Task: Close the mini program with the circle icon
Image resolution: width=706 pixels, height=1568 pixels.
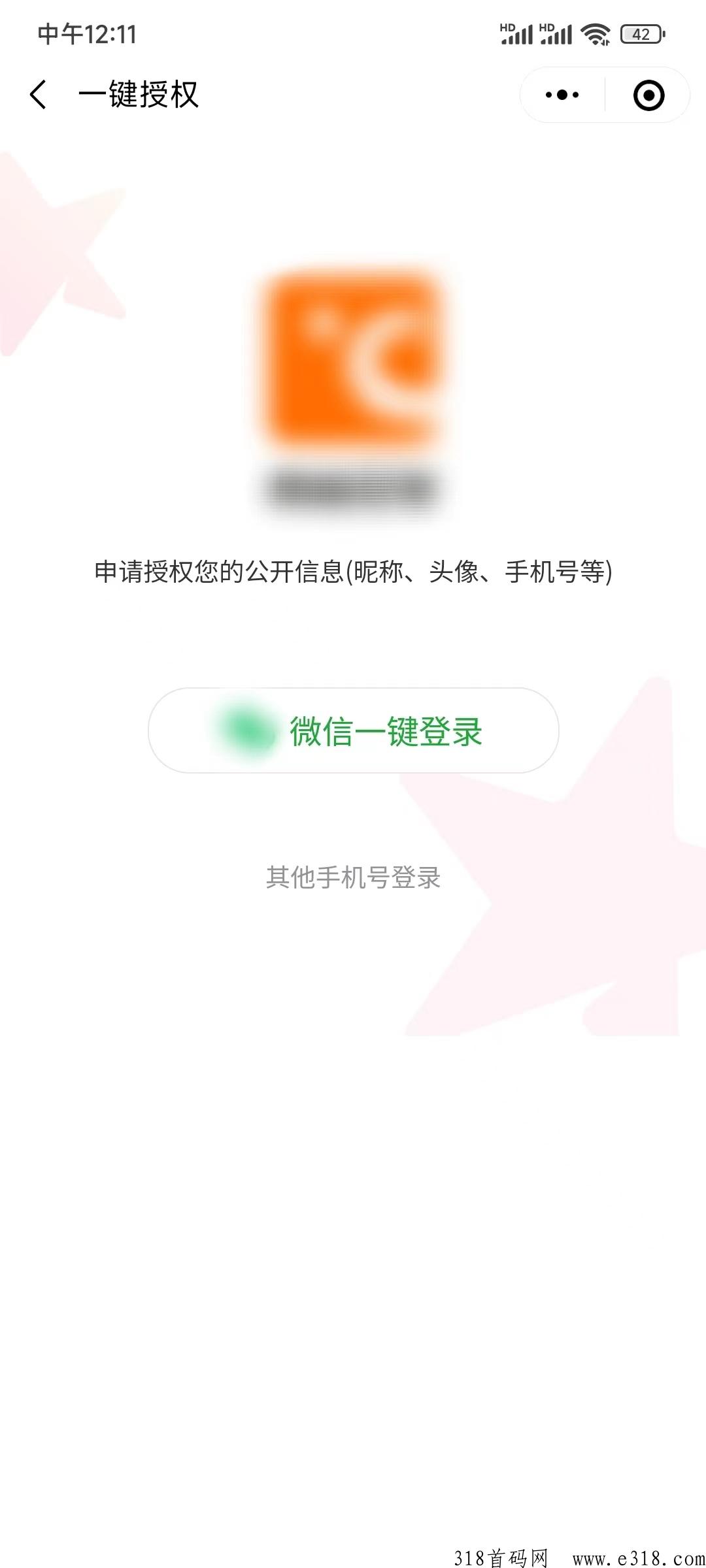Action: coord(648,95)
